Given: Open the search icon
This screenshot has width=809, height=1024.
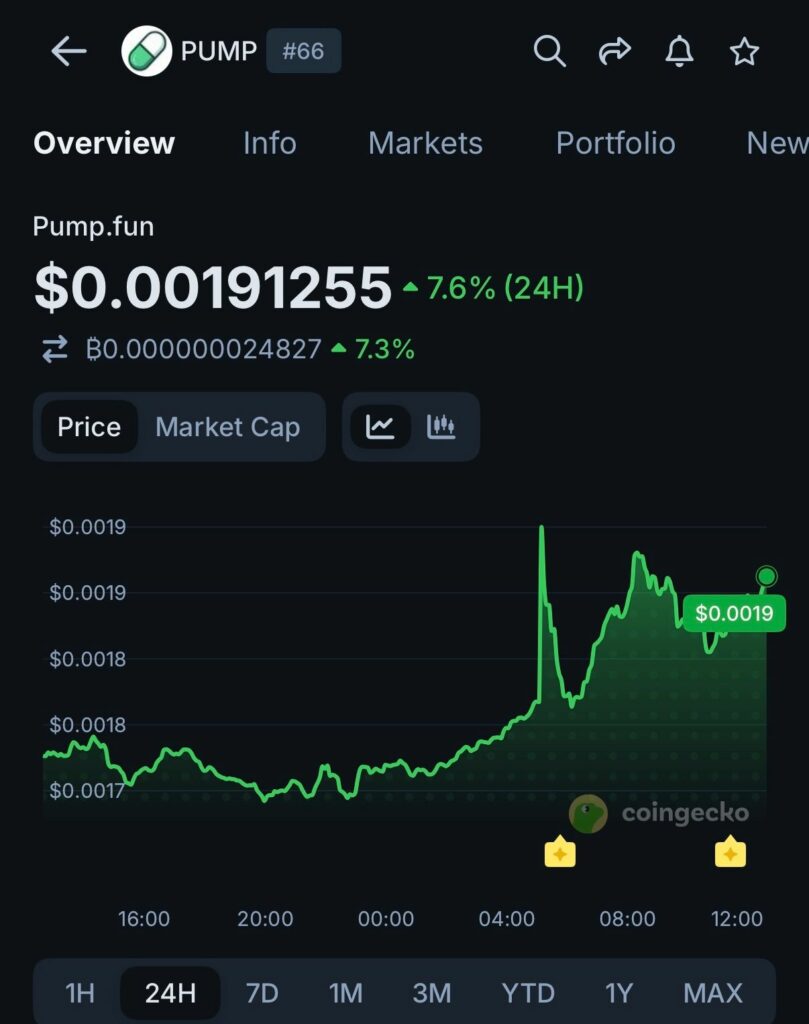Looking at the screenshot, I should 549,51.
